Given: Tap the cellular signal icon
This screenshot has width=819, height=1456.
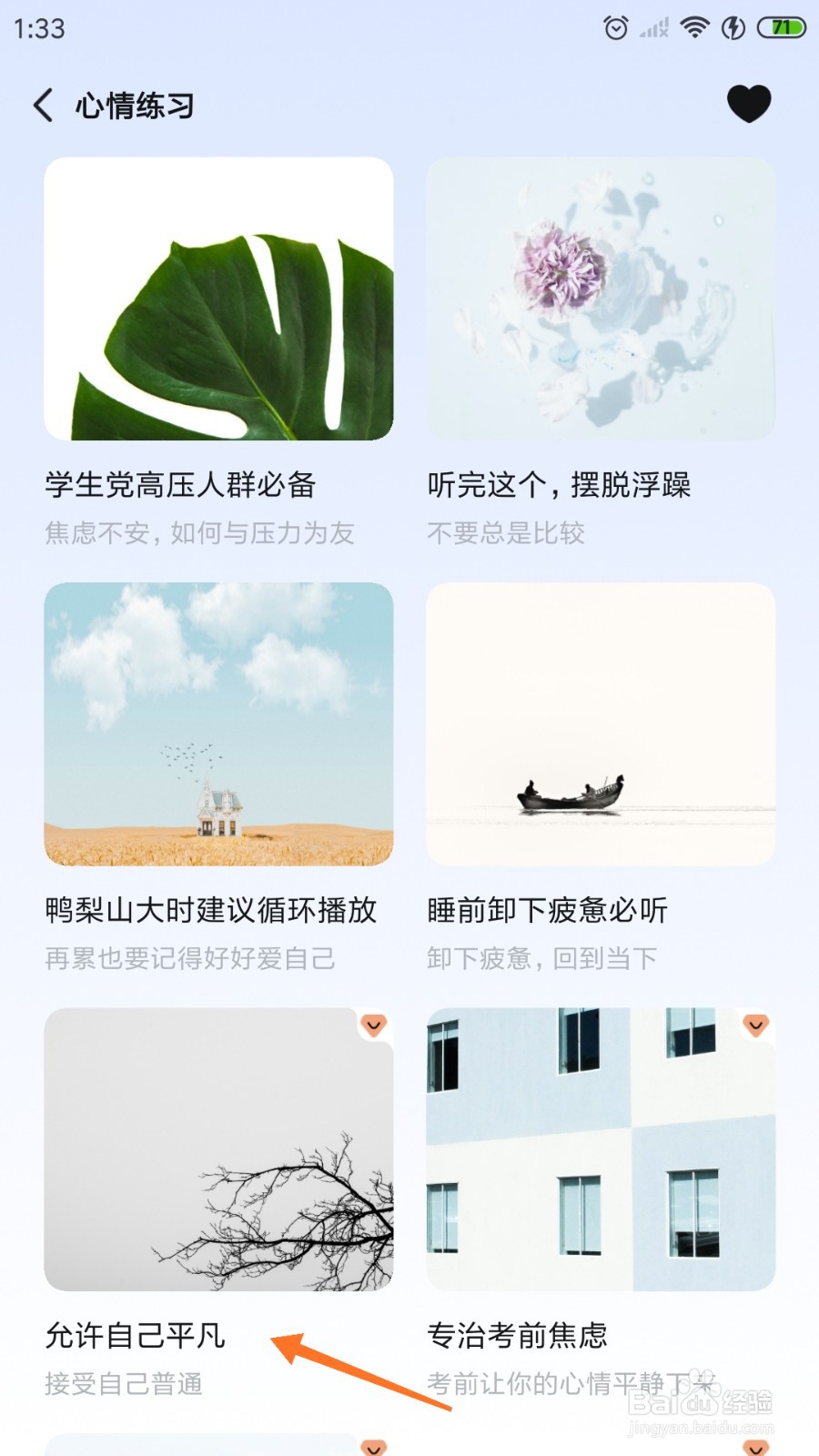Looking at the screenshot, I should (653, 27).
